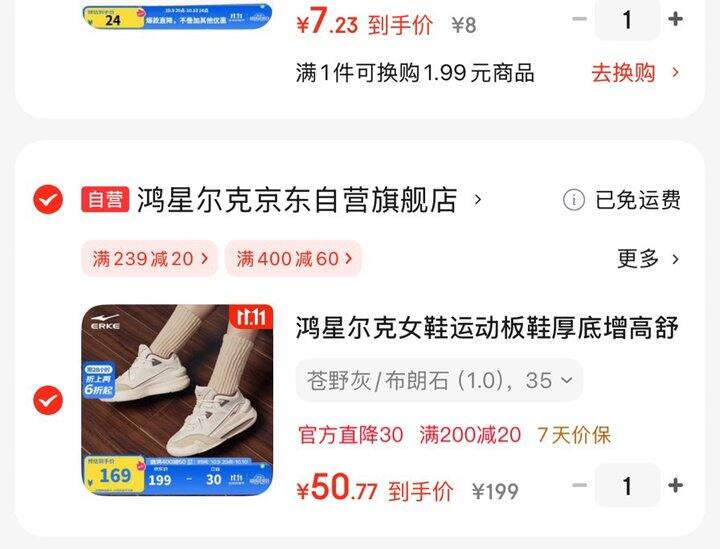Deselect the 鸿星尔克女鞋 product checkbox

[x=48, y=401]
